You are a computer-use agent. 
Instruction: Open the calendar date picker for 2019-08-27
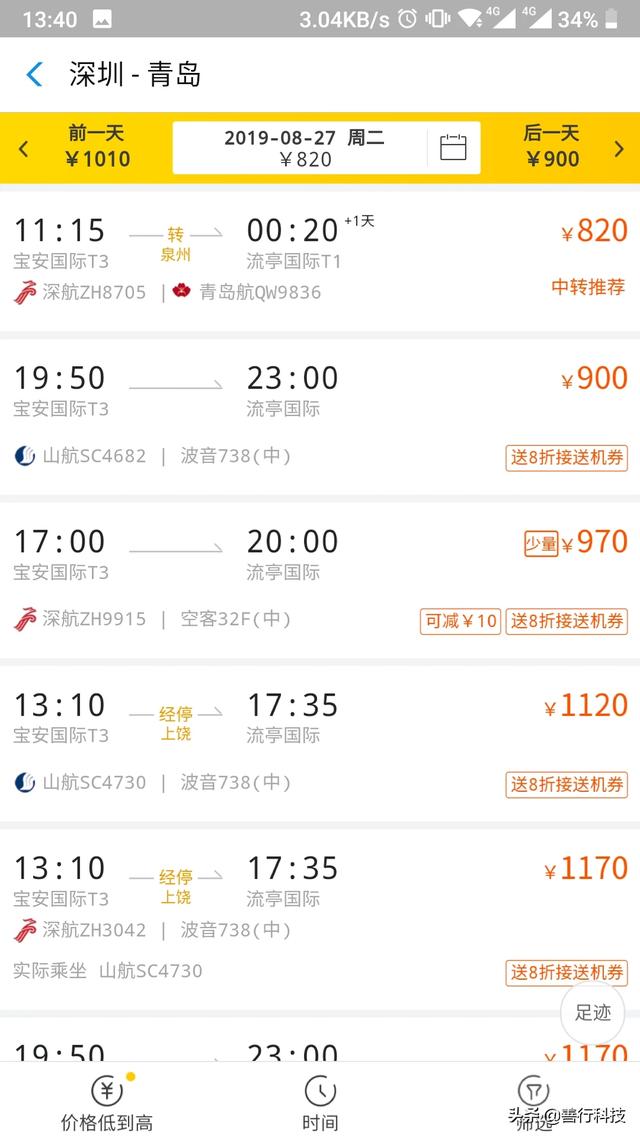453,147
